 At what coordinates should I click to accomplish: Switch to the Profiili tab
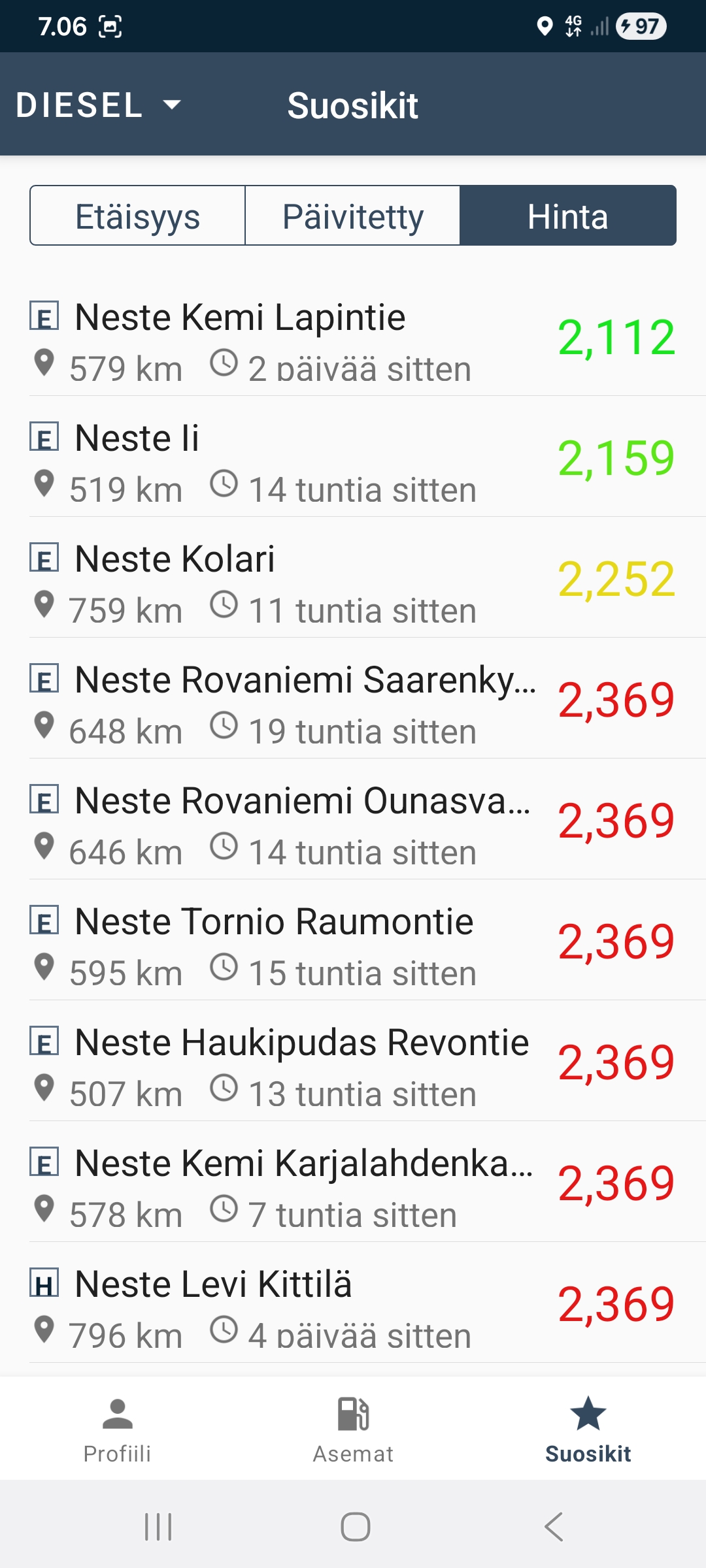tap(118, 1429)
